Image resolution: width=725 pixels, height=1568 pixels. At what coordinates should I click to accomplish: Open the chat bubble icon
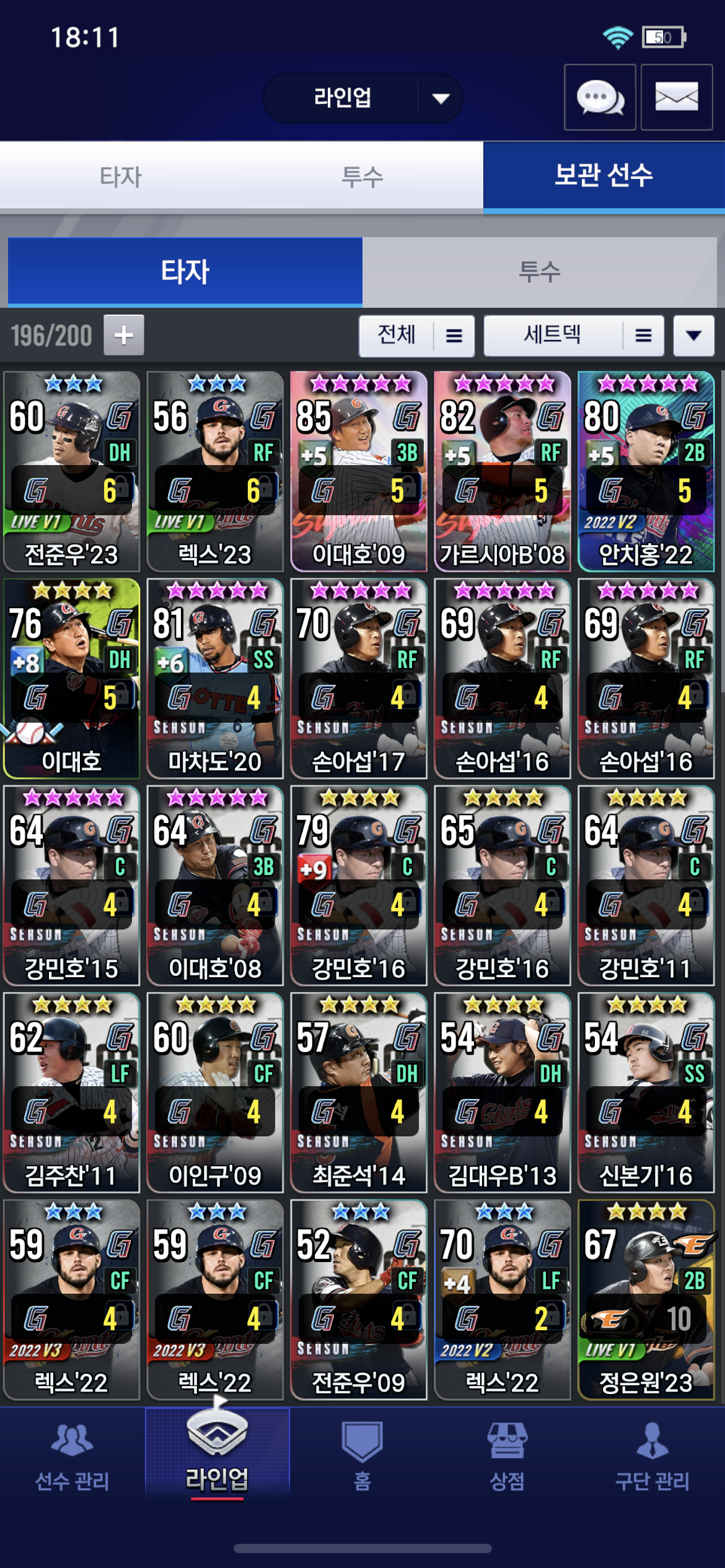pyautogui.click(x=599, y=98)
